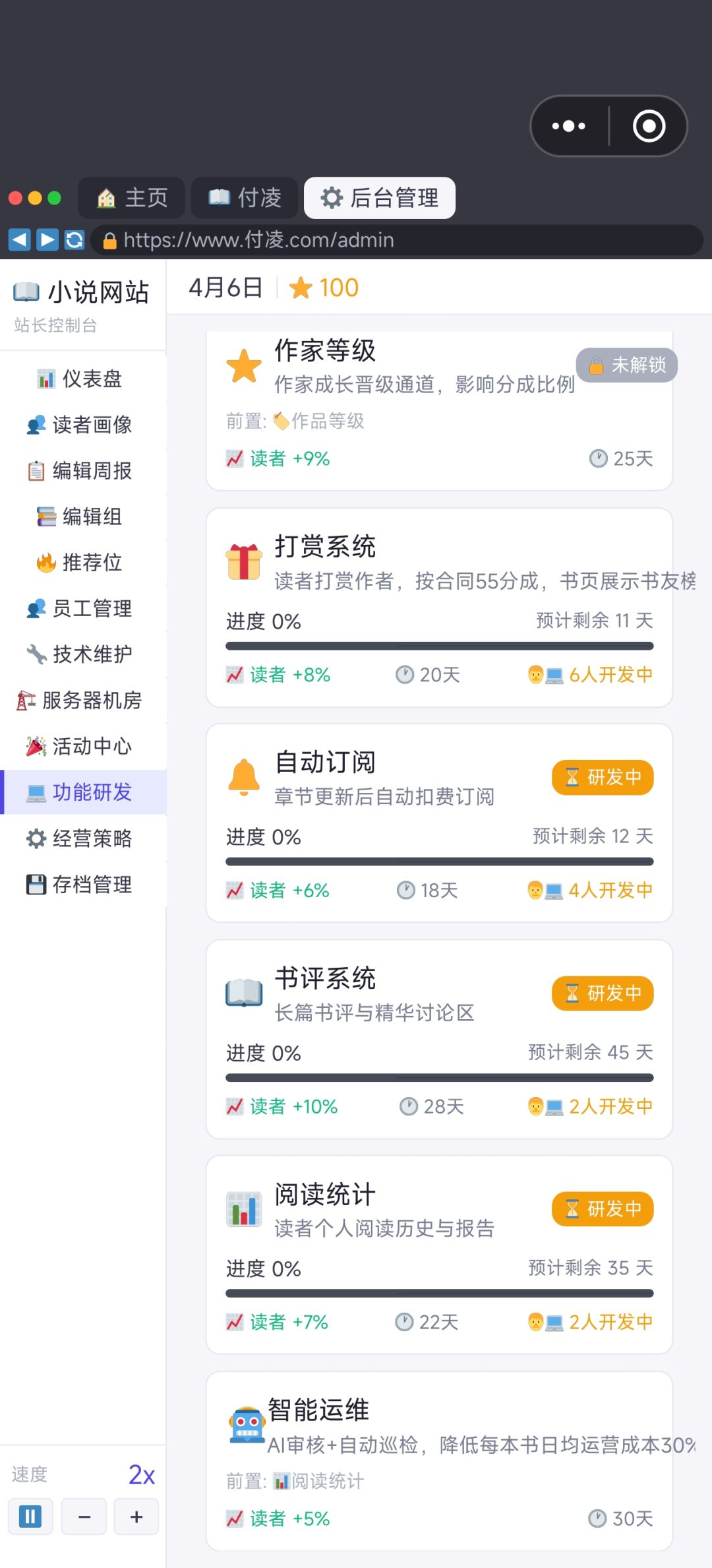The height and width of the screenshot is (1568, 712).
Task: Pause the game with the pause button
Action: (x=30, y=1517)
